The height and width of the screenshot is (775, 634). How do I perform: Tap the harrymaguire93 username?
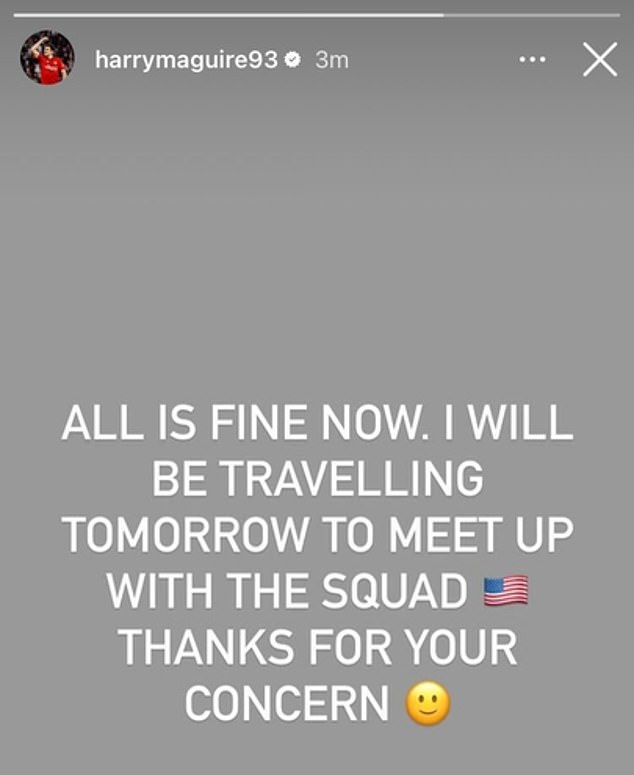point(186,60)
